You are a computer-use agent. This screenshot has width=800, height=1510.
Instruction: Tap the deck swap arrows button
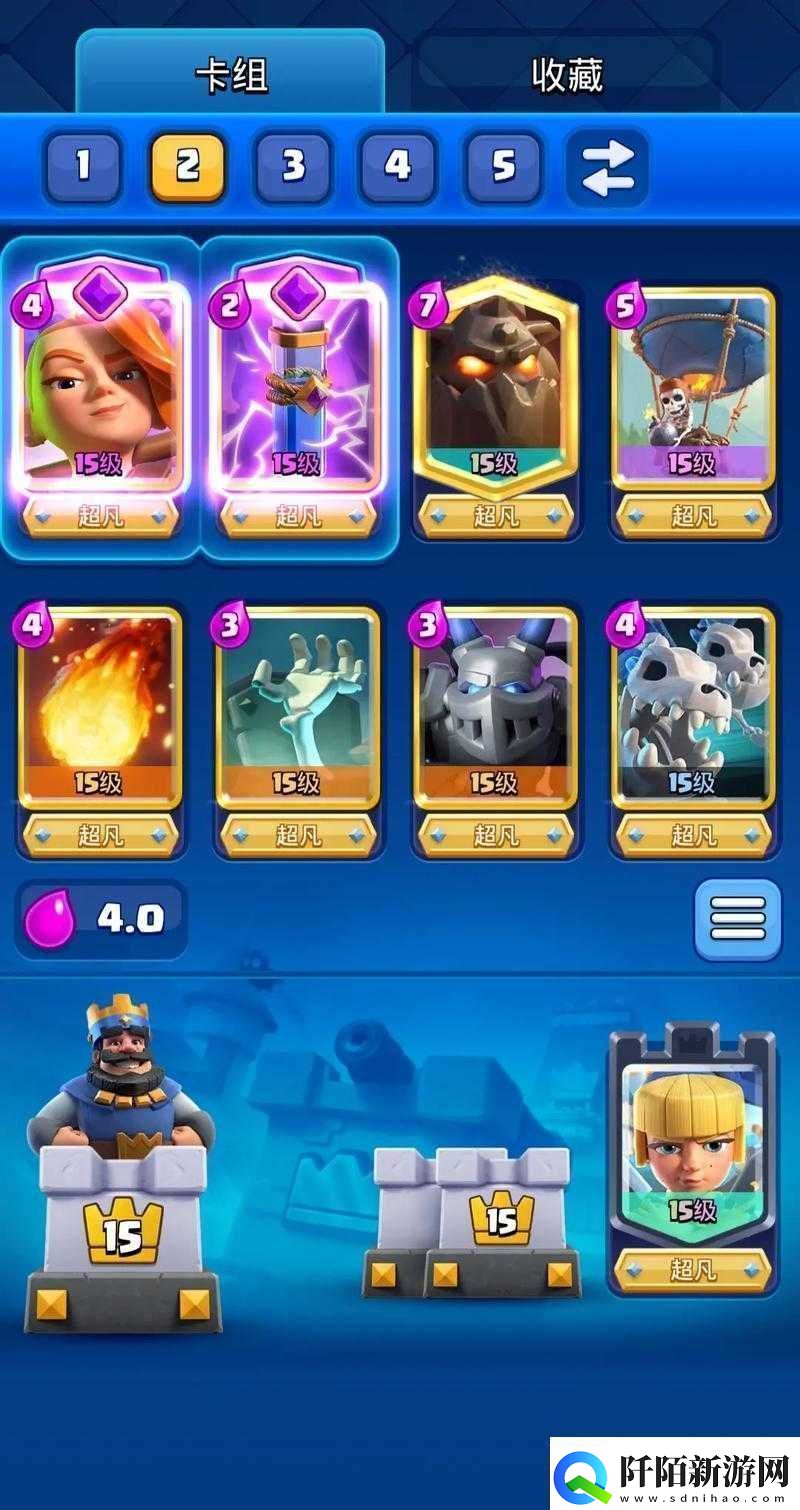point(607,167)
